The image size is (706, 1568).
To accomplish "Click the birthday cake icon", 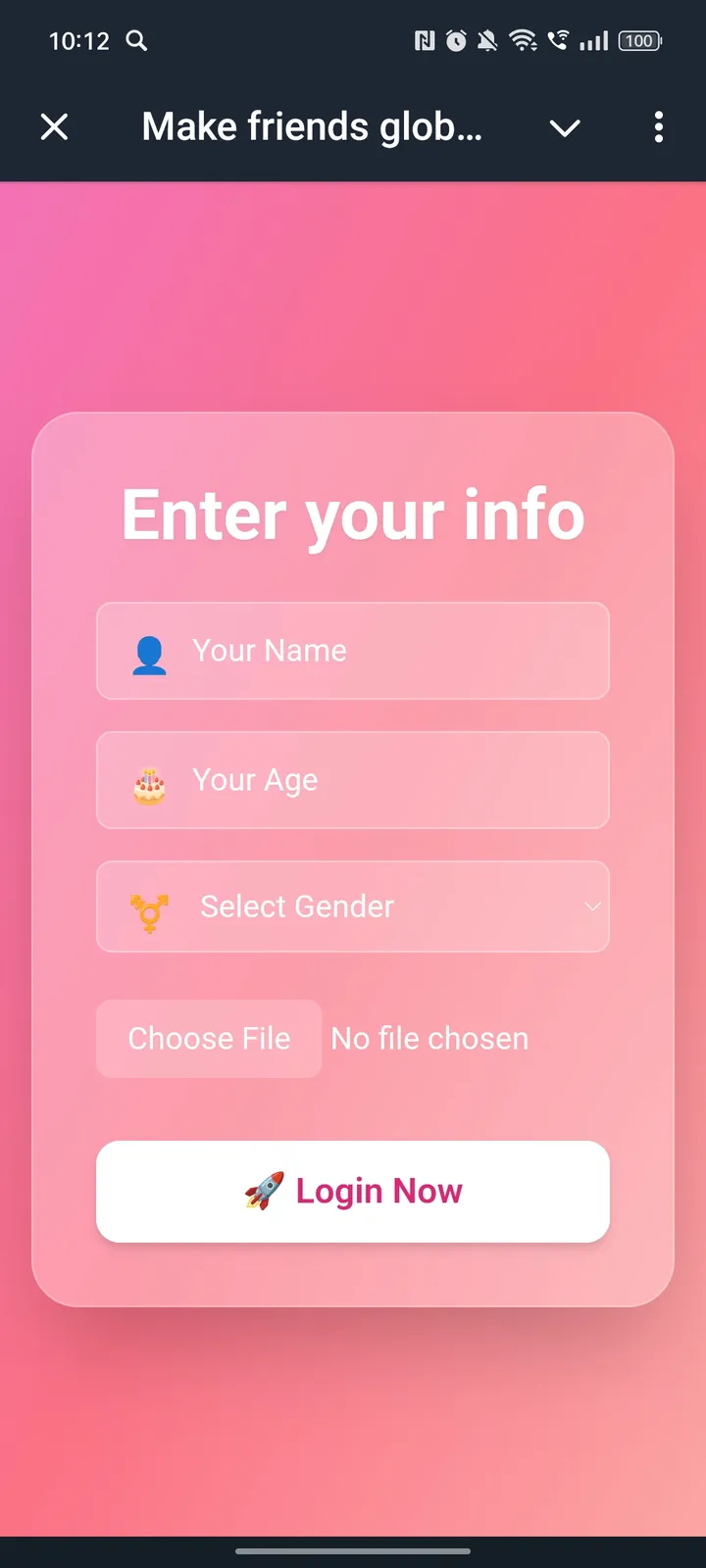I will (148, 780).
